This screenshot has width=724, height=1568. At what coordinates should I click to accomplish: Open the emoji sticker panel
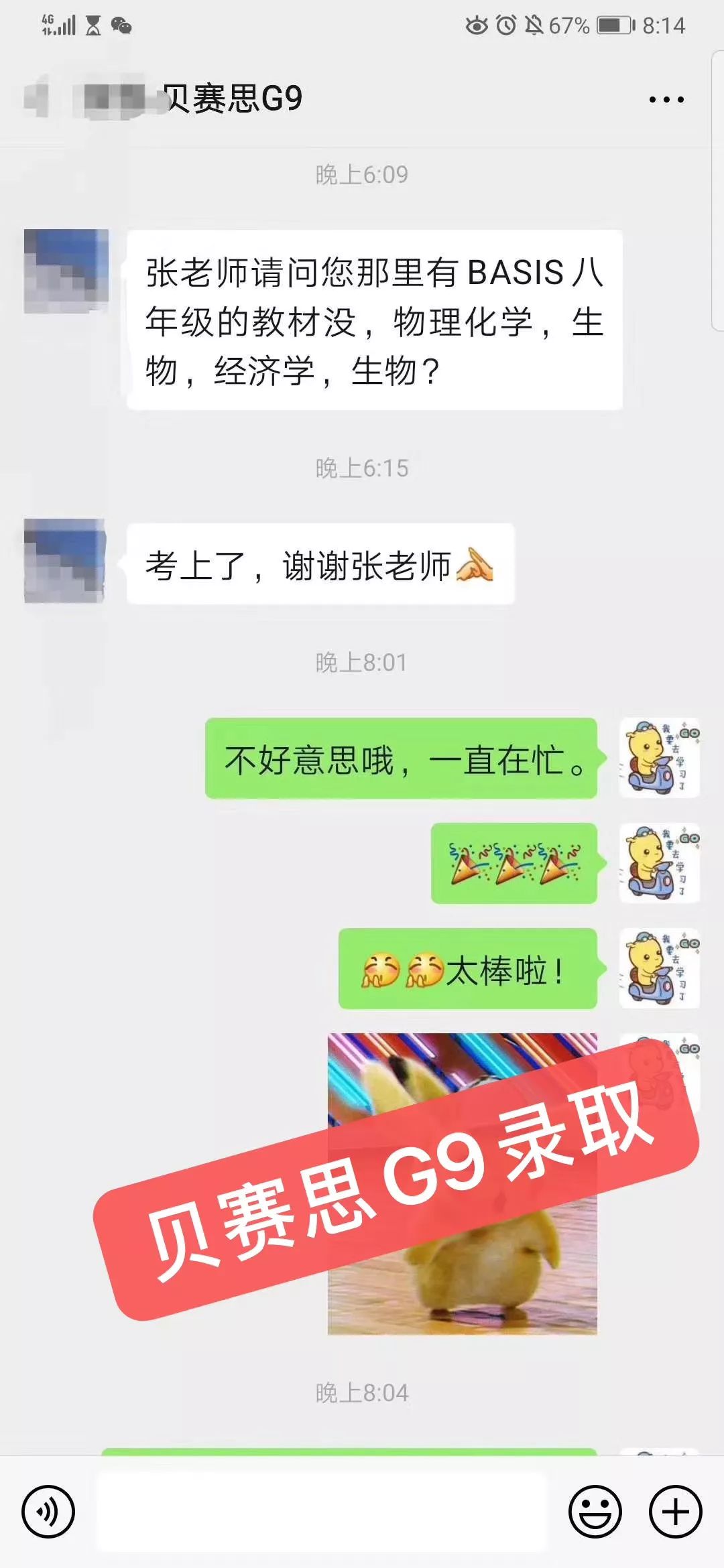(595, 1512)
